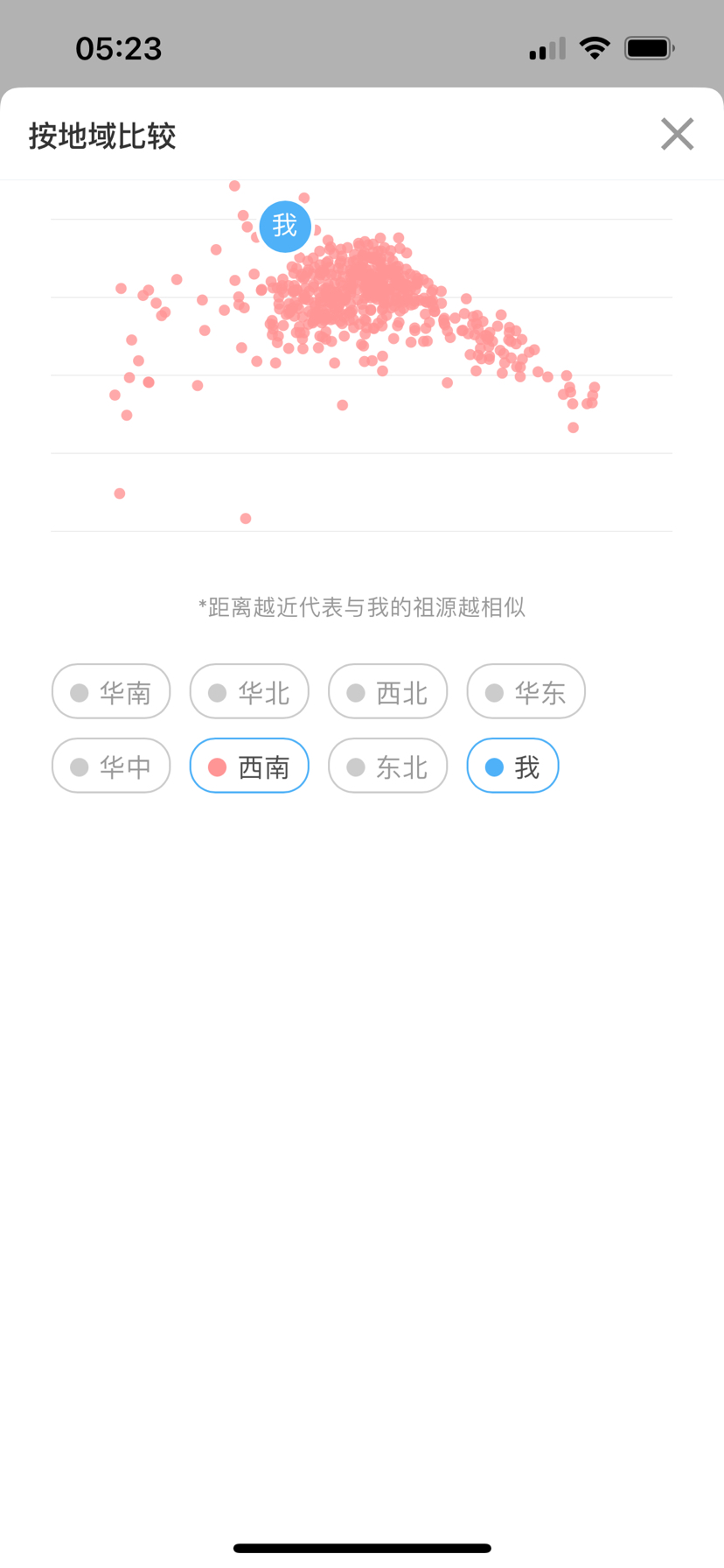Enable the 华北 region filter
This screenshot has height=1568, width=724.
click(x=249, y=692)
